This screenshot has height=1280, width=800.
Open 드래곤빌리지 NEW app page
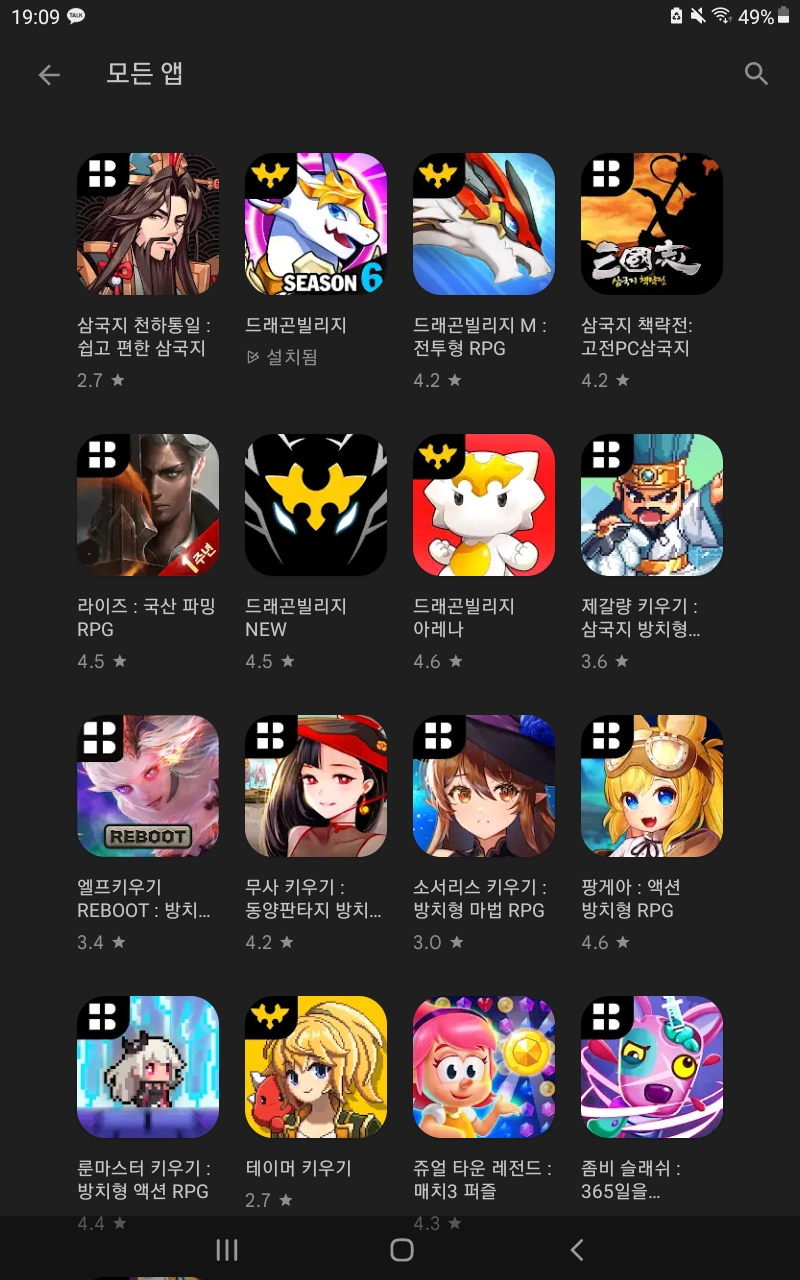coord(316,505)
